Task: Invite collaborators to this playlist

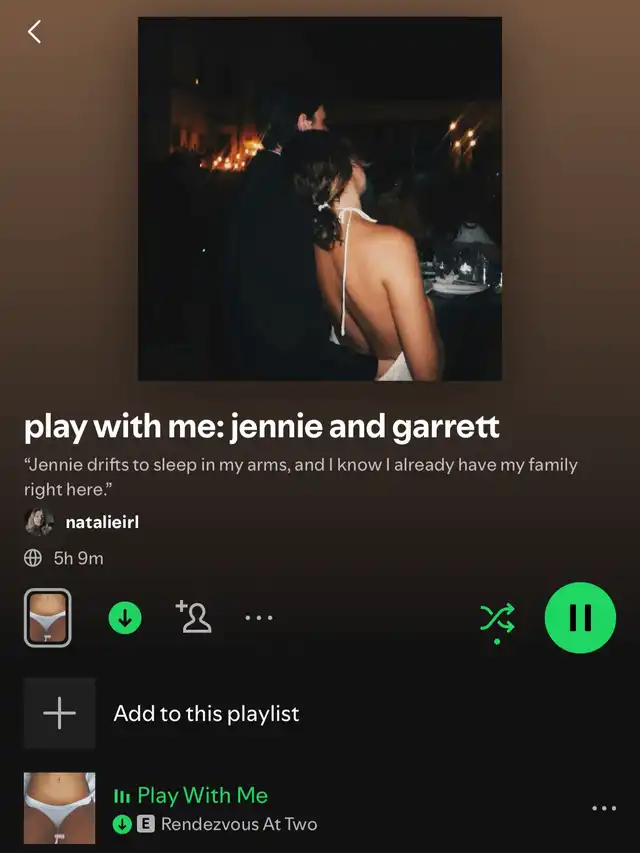Action: (x=192, y=618)
